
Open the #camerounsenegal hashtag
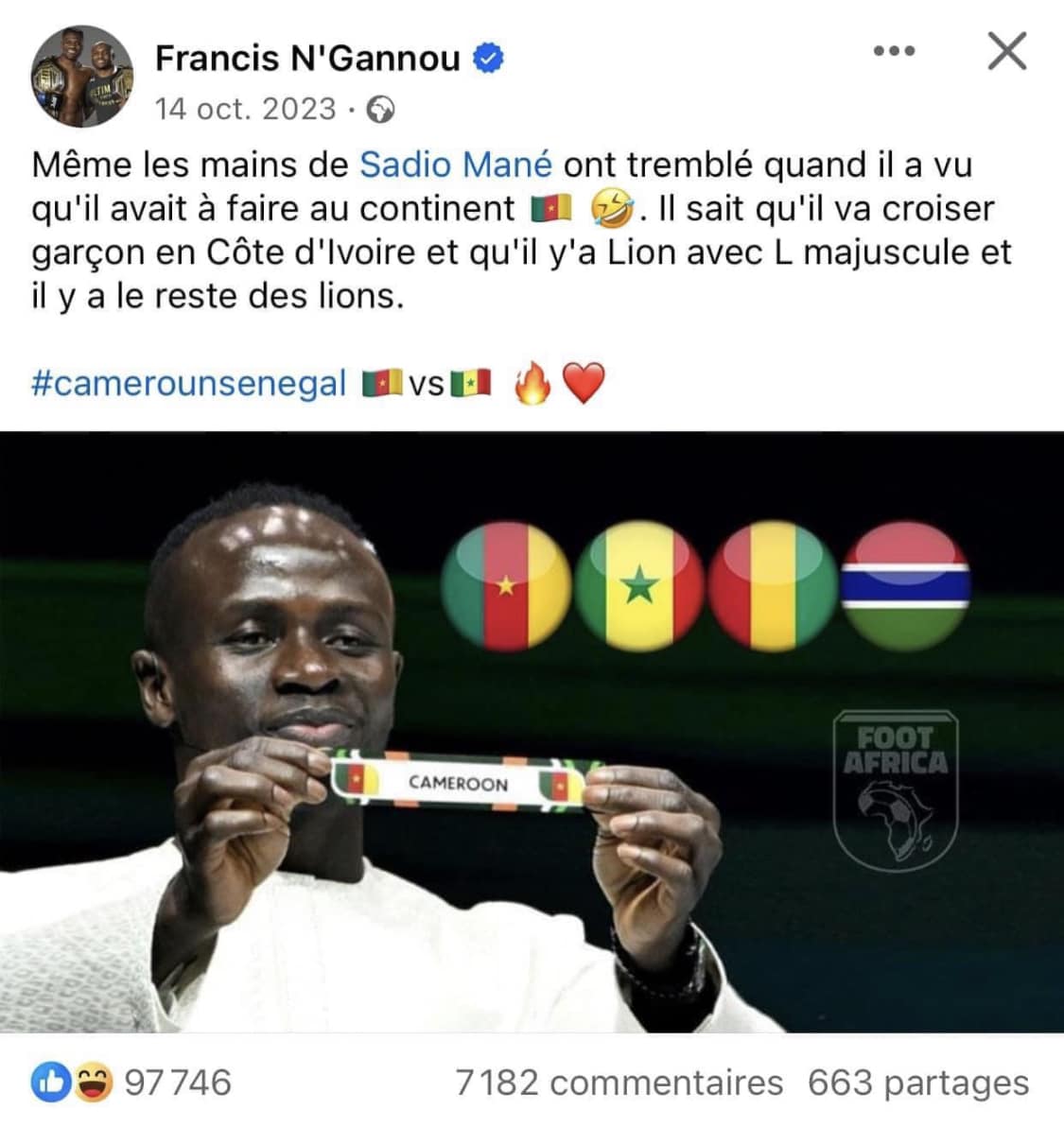(188, 384)
